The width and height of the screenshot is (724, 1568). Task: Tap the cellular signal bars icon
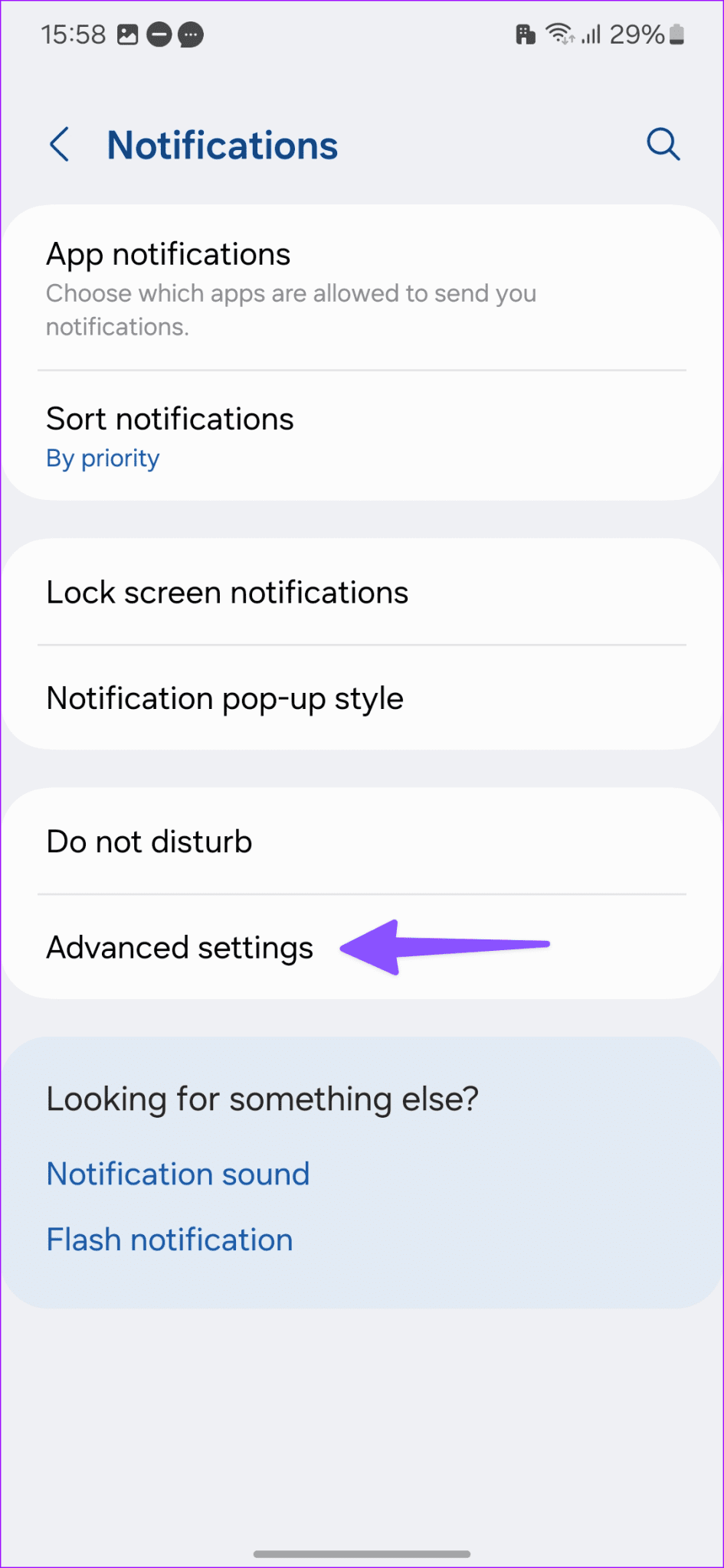click(x=591, y=34)
